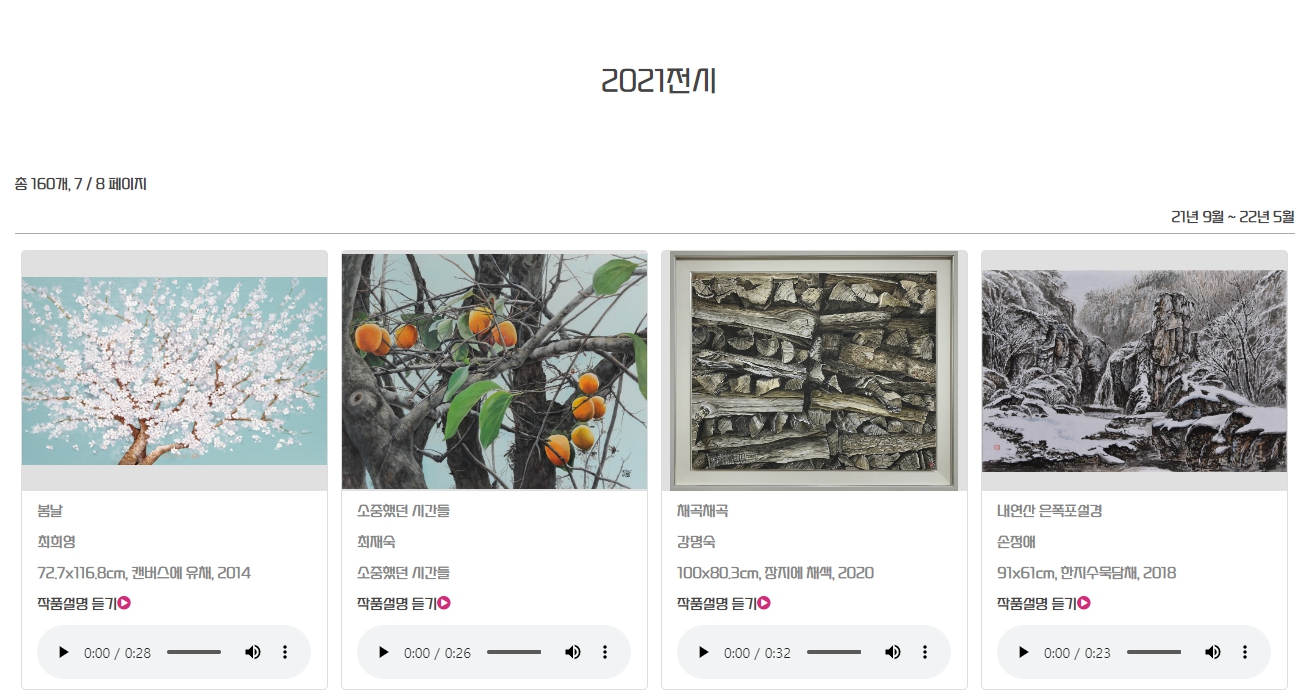Seek on the 내연산 은폭포설경 progress bar

1154,652
